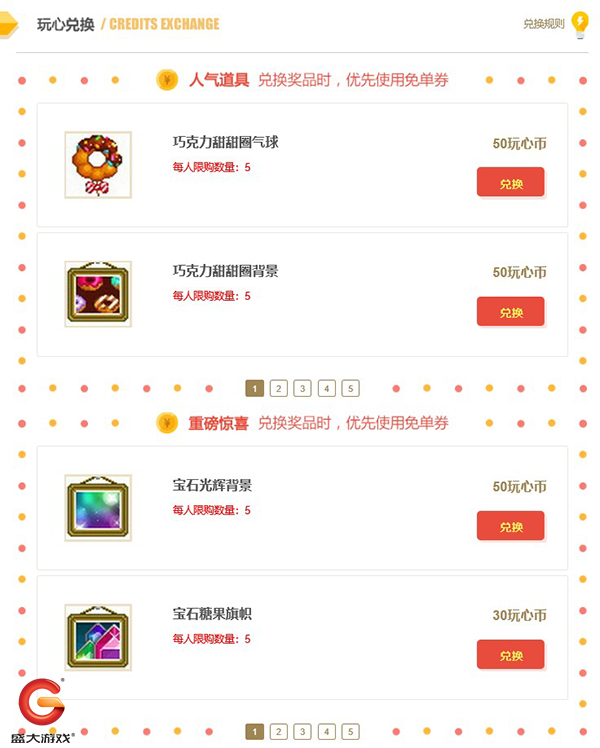Screen dimensions: 600x748
Task: Go to page 4 of 人气道具 list
Action: (x=326, y=388)
